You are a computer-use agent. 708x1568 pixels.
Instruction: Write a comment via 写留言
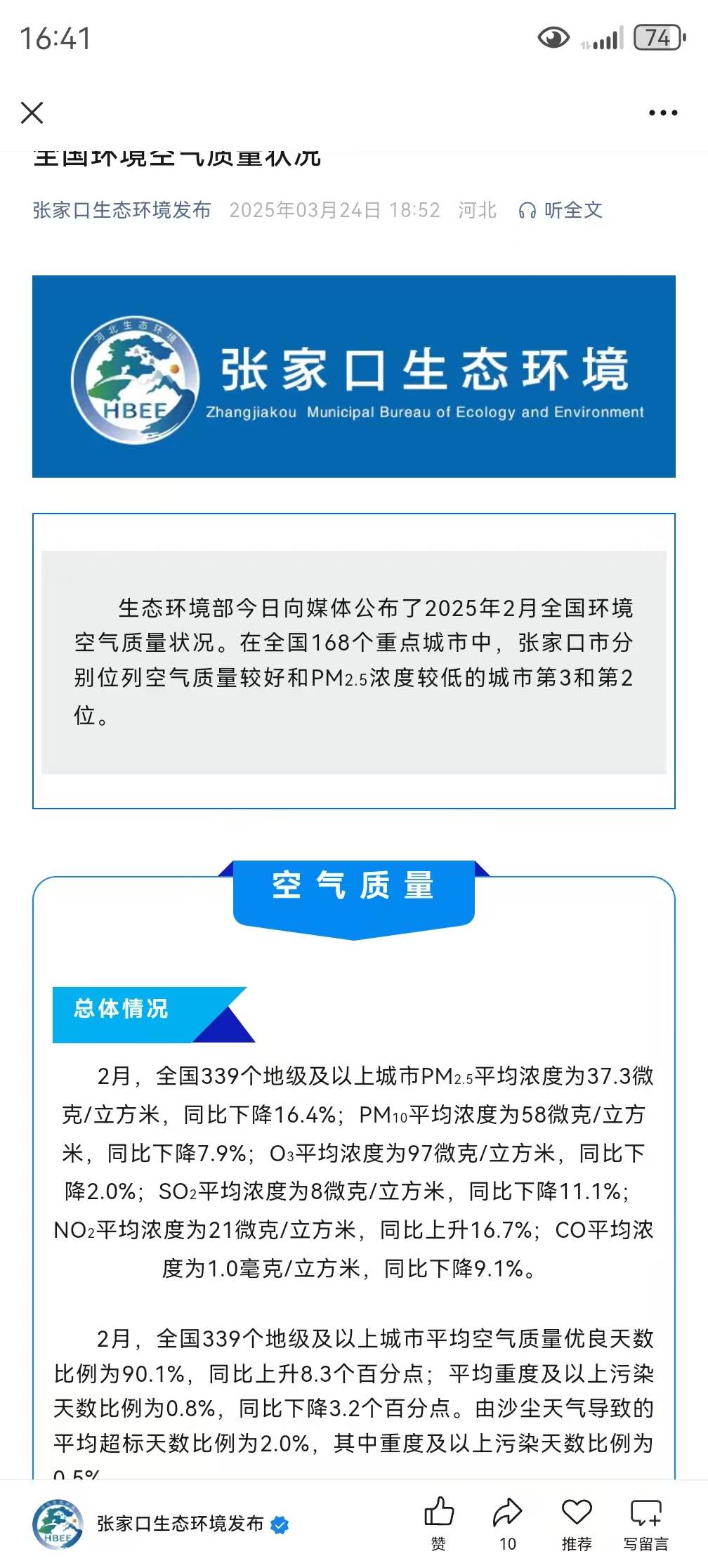click(x=645, y=1522)
